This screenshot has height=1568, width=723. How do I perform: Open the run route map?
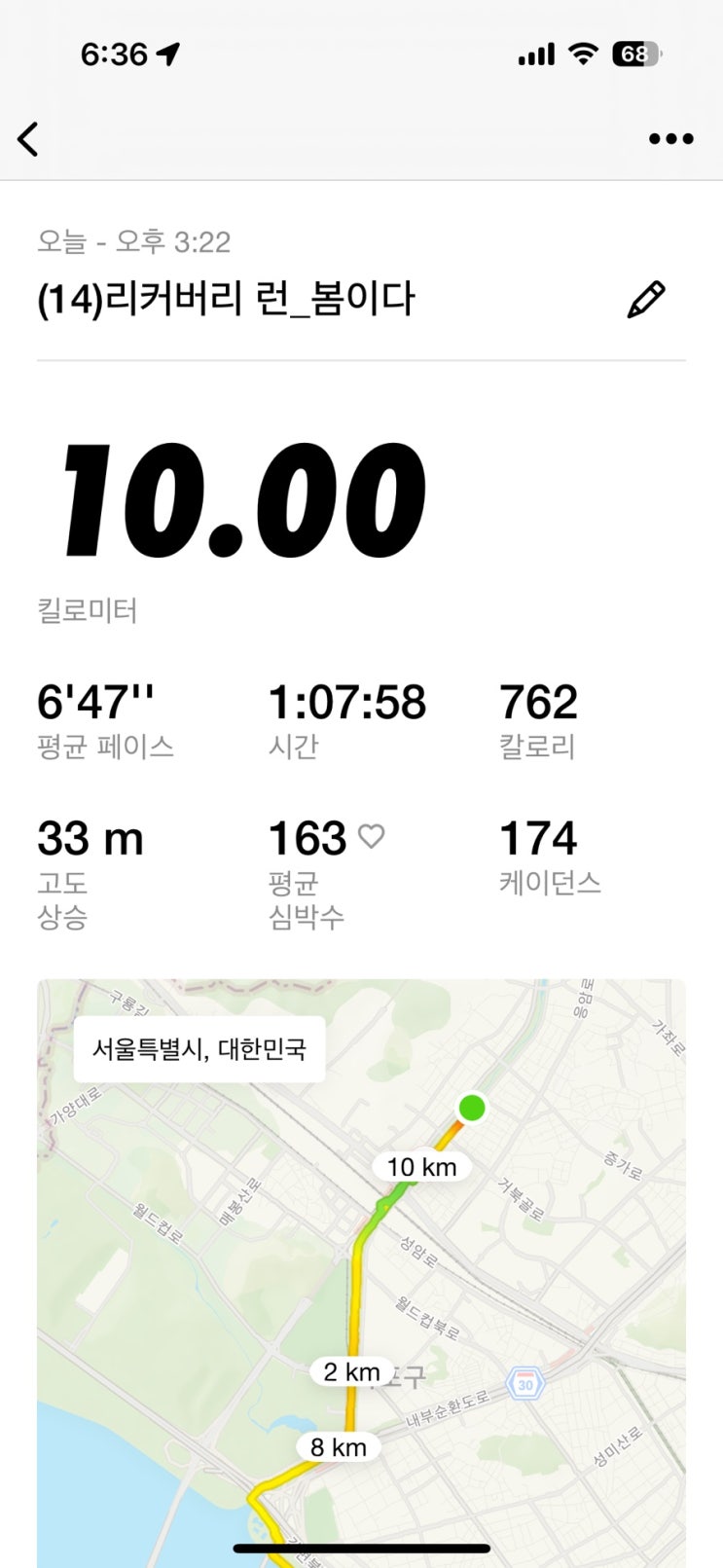click(361, 1273)
